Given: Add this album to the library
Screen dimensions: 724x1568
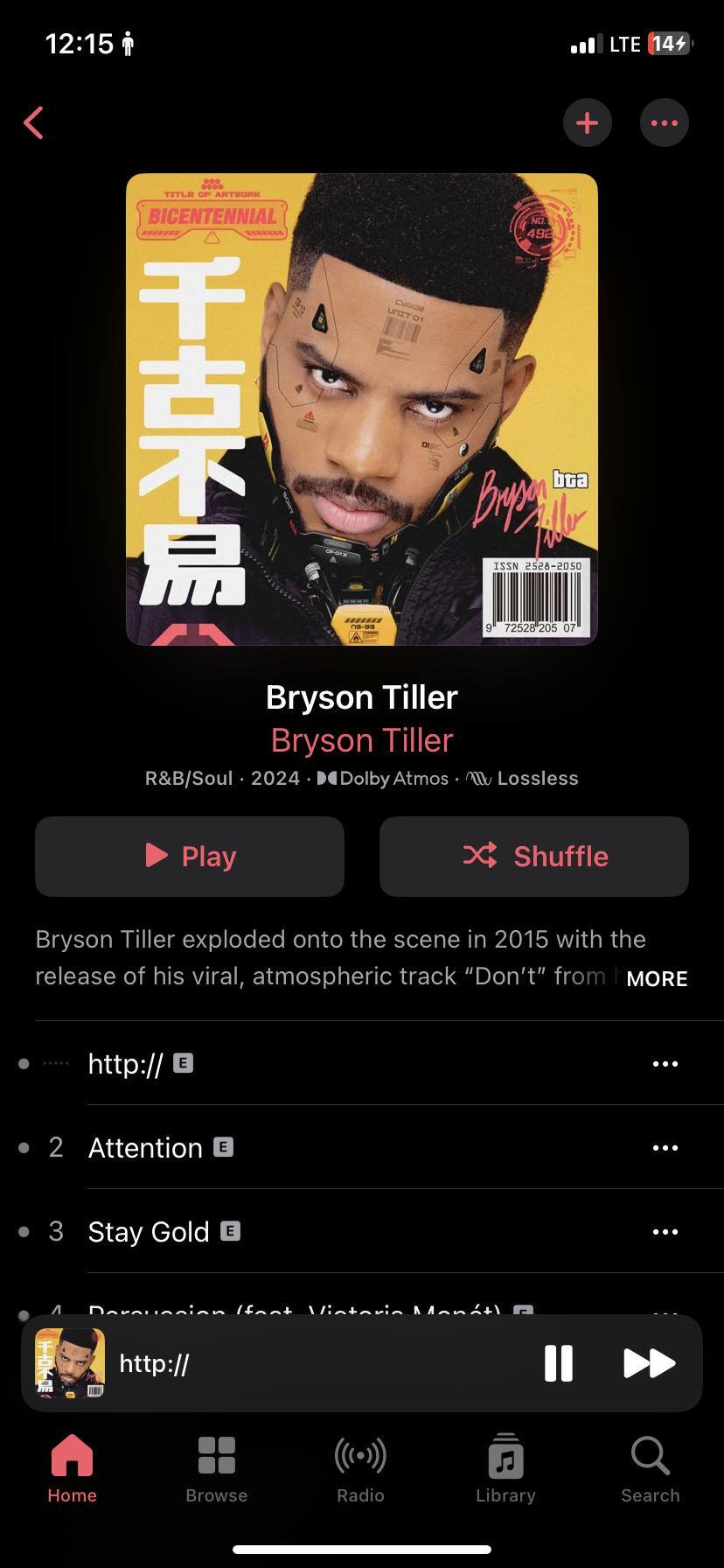Looking at the screenshot, I should pyautogui.click(x=587, y=122).
